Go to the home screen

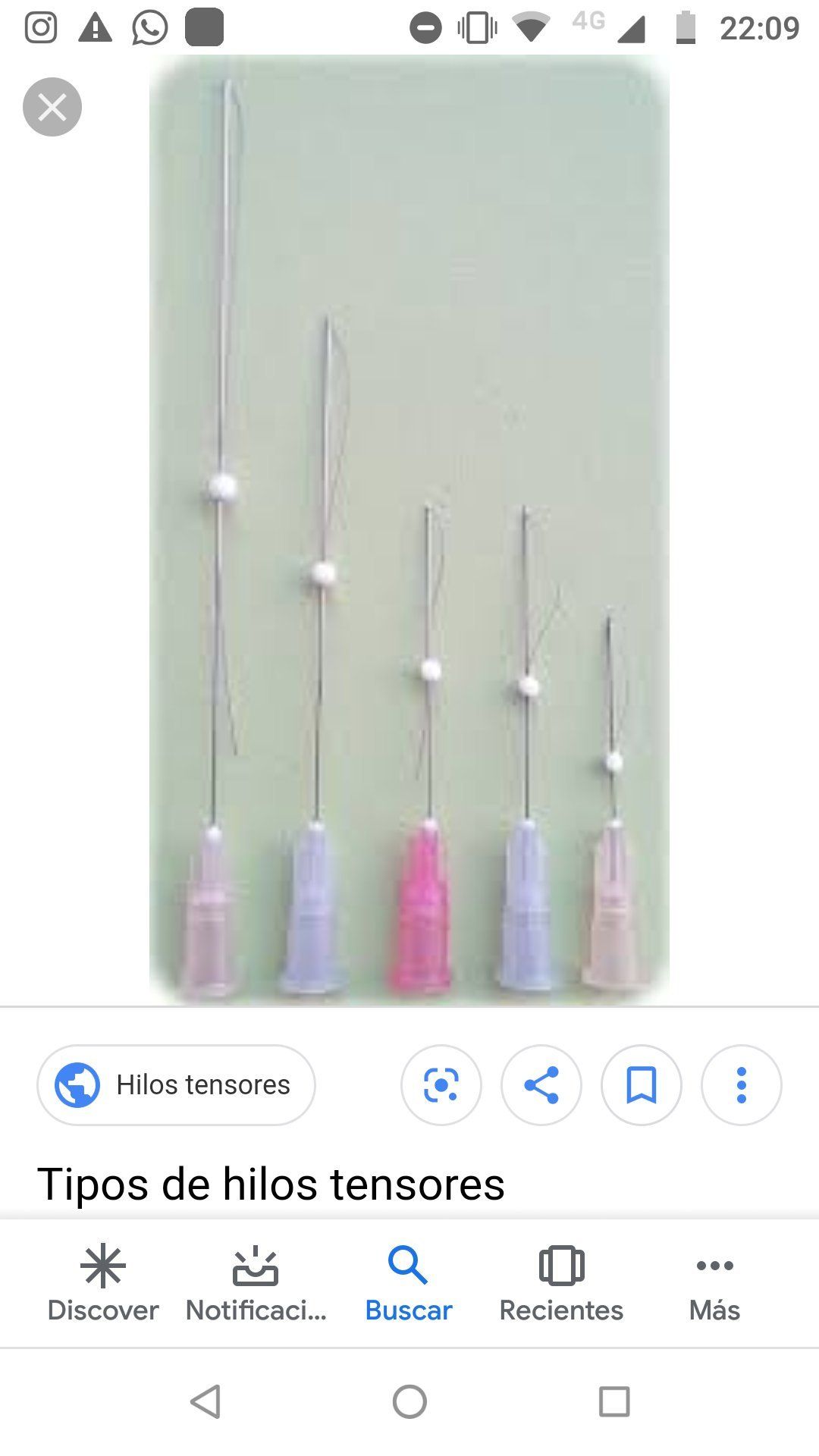click(x=409, y=1401)
